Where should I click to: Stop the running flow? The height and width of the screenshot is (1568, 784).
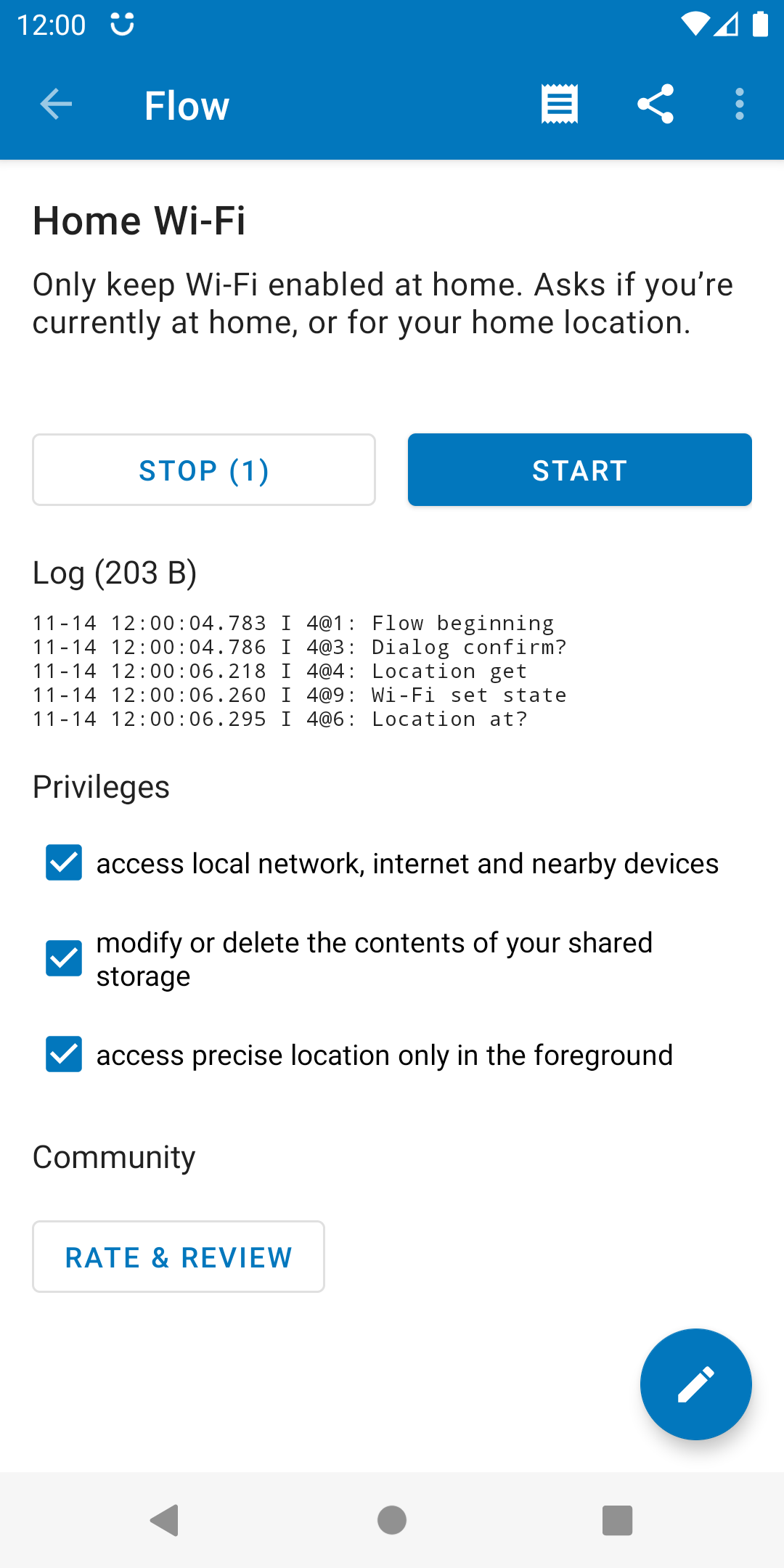[x=203, y=470]
